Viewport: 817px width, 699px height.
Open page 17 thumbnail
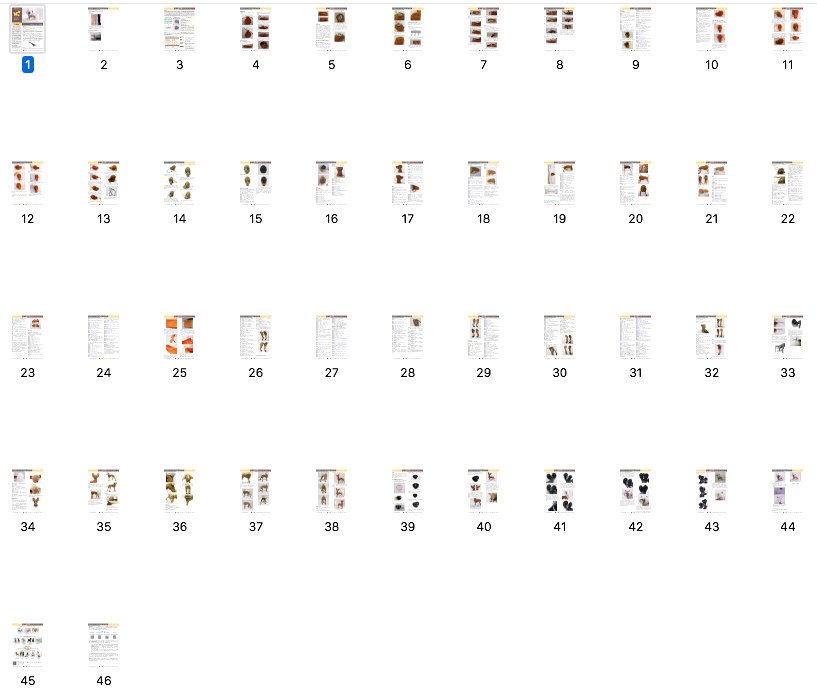408,183
